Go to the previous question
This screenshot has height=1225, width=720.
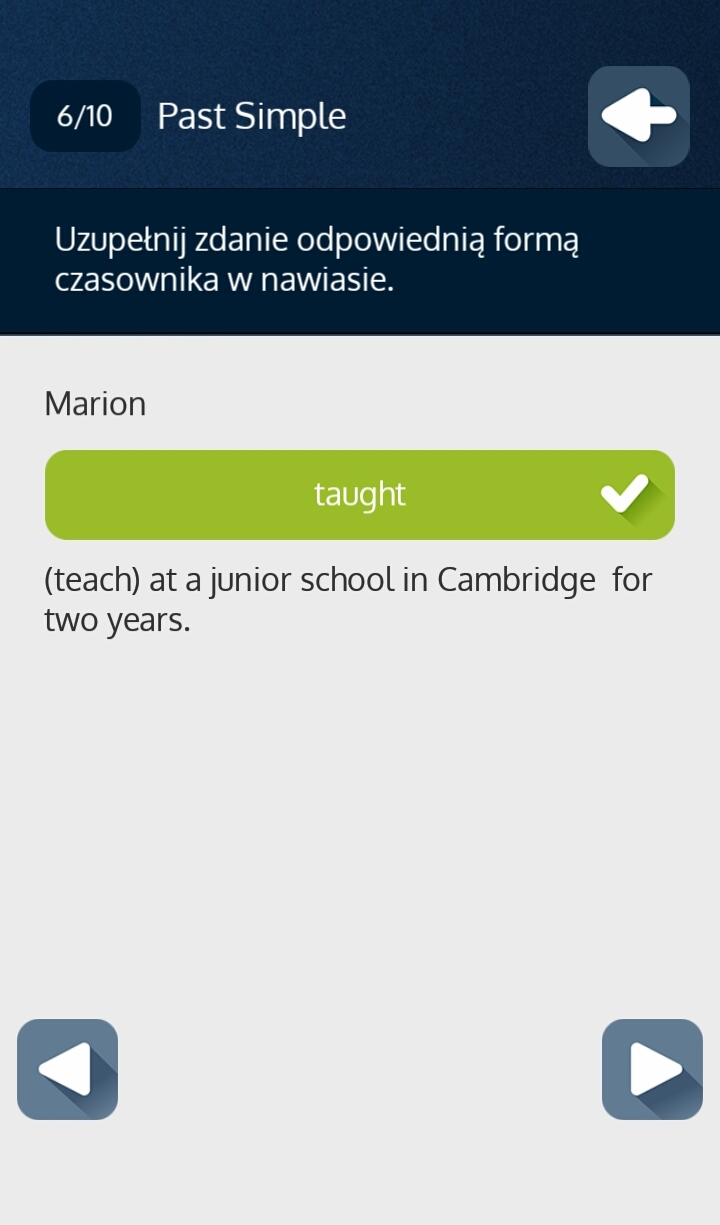coord(67,1069)
